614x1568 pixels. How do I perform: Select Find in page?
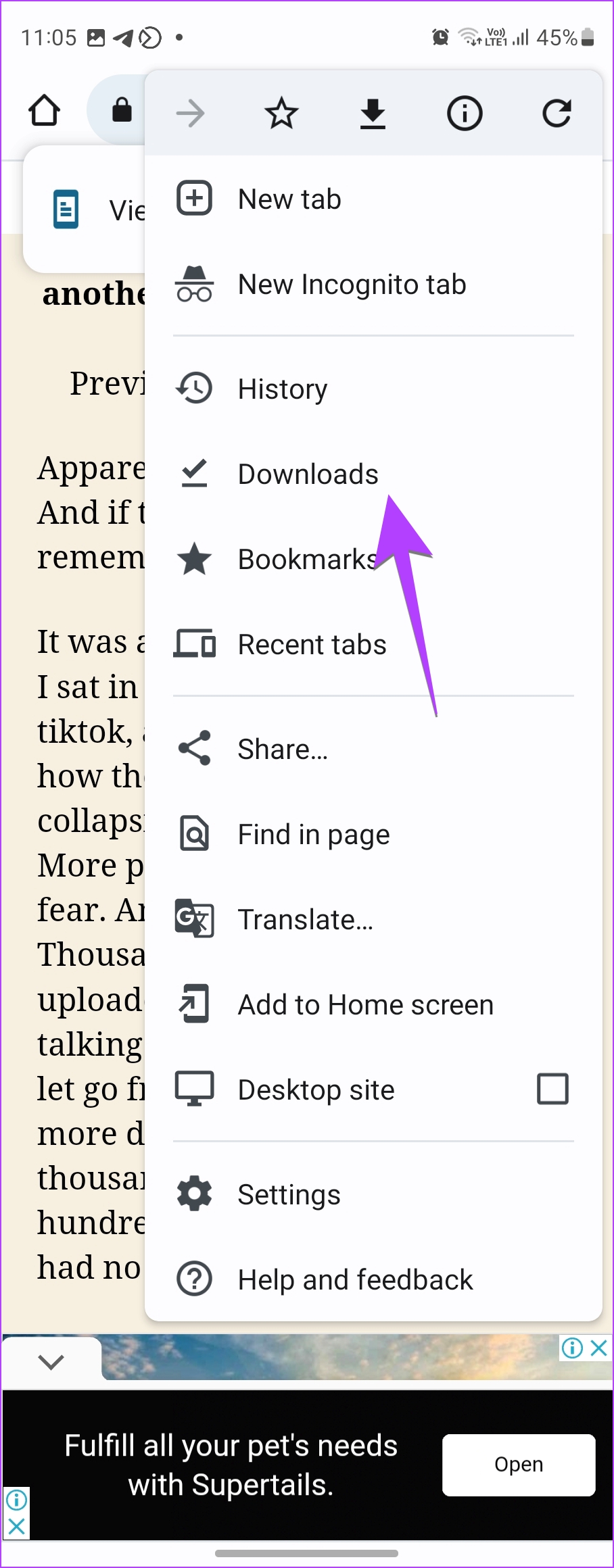(x=314, y=835)
